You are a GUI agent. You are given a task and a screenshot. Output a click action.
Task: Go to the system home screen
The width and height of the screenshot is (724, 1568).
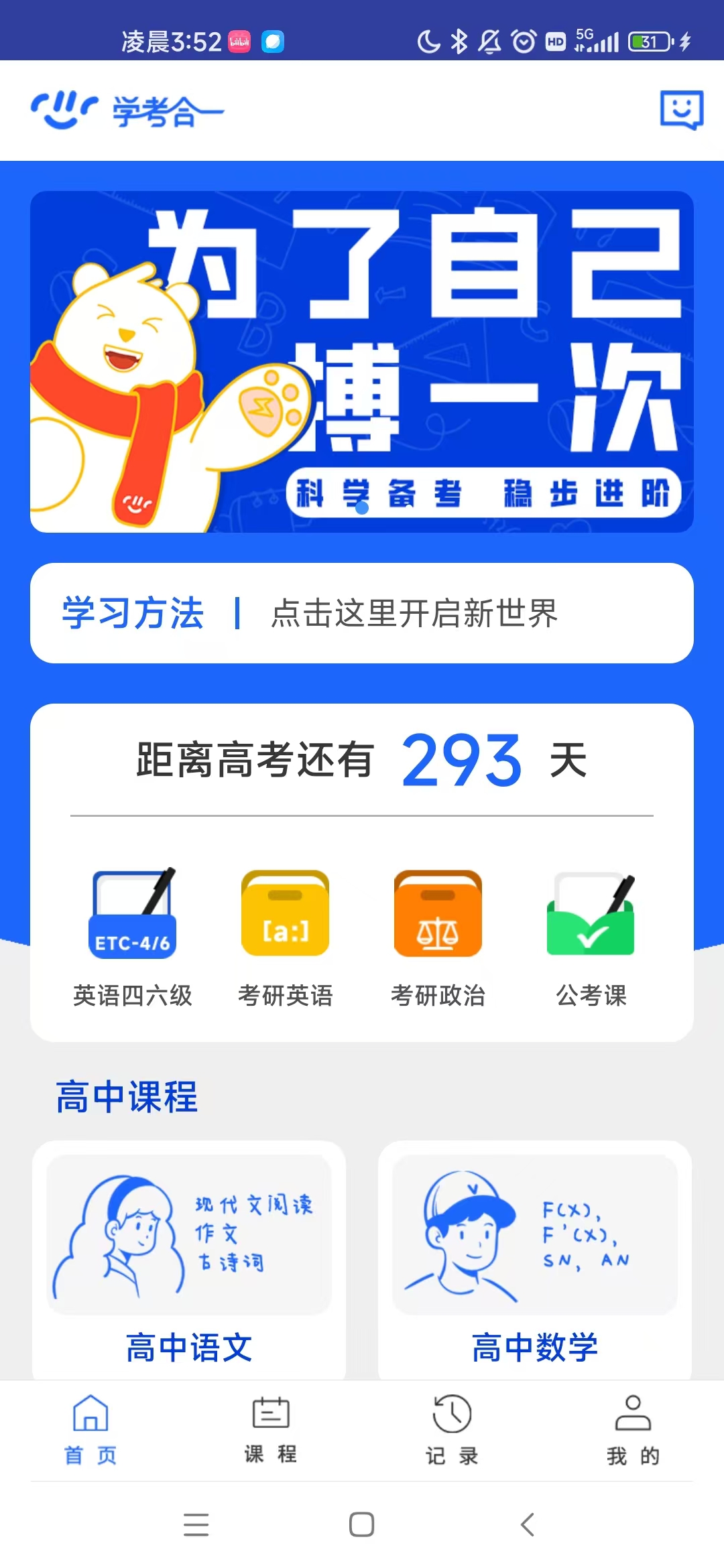tap(361, 1524)
